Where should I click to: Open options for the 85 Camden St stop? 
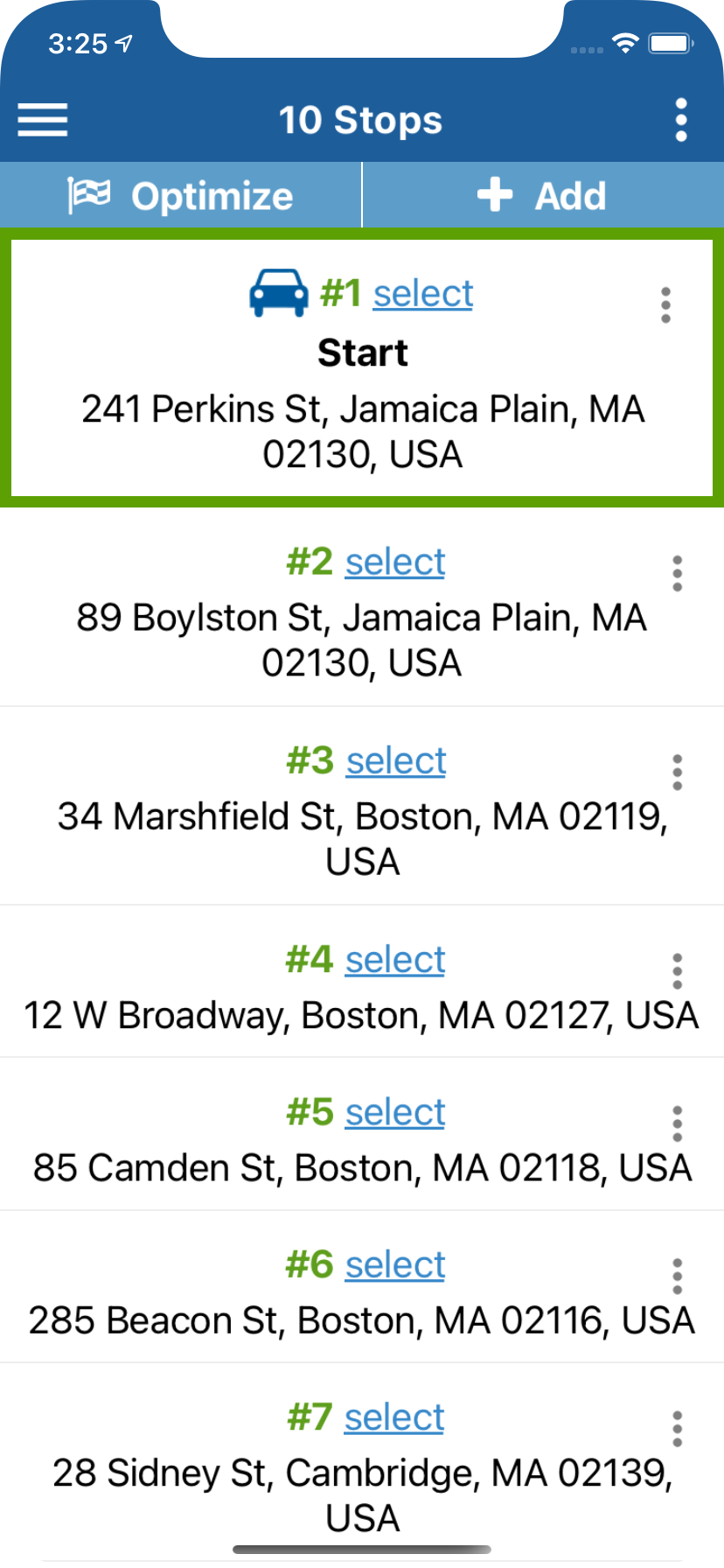coord(677,1123)
